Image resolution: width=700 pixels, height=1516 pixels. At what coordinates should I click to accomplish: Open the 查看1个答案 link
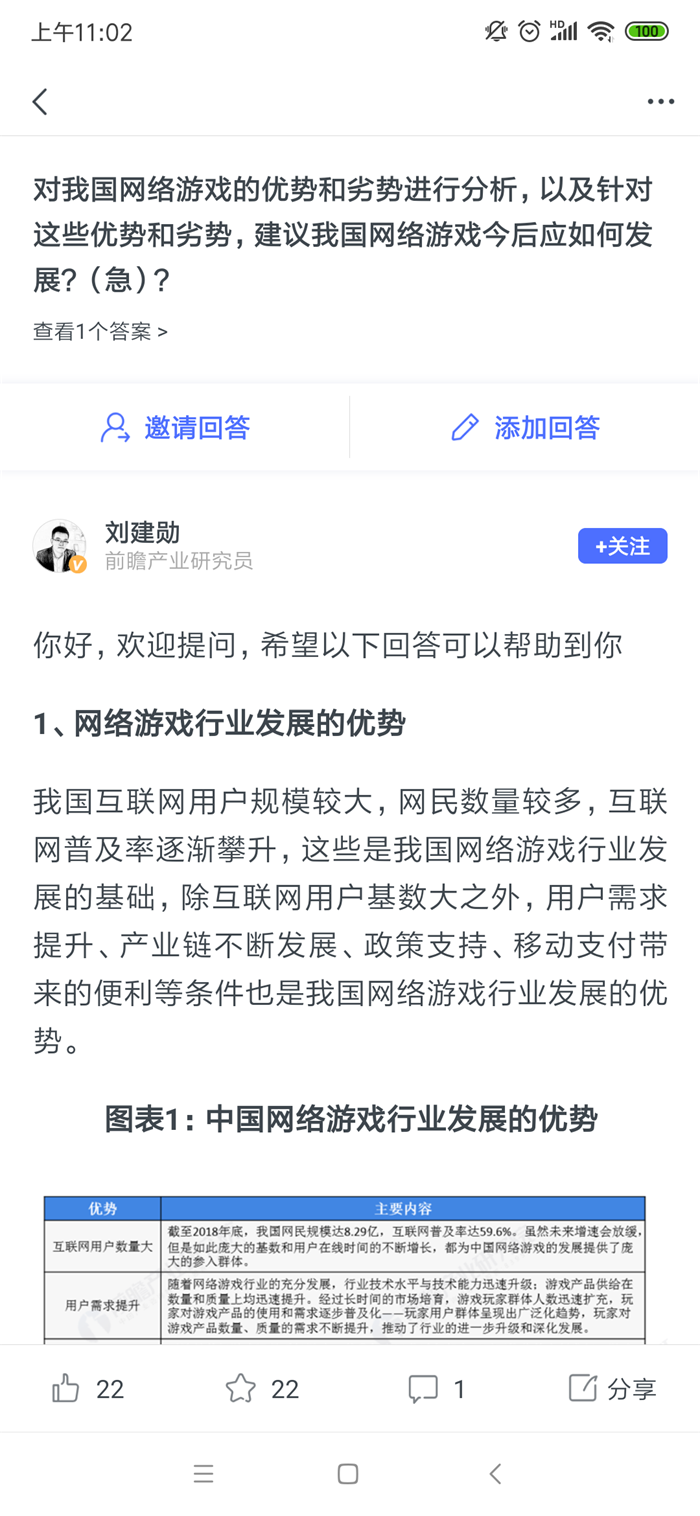coord(100,331)
